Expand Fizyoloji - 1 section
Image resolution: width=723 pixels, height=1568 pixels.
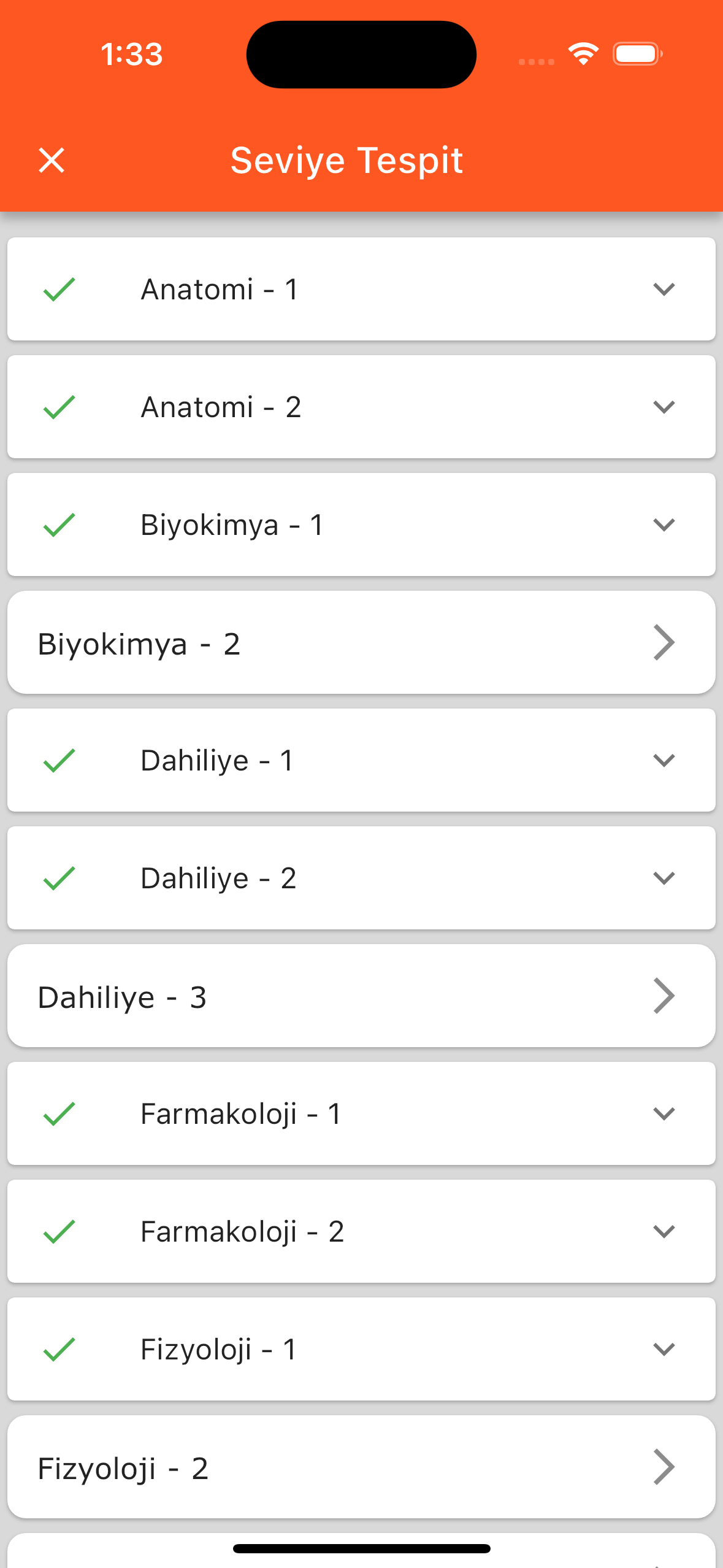(x=361, y=1349)
